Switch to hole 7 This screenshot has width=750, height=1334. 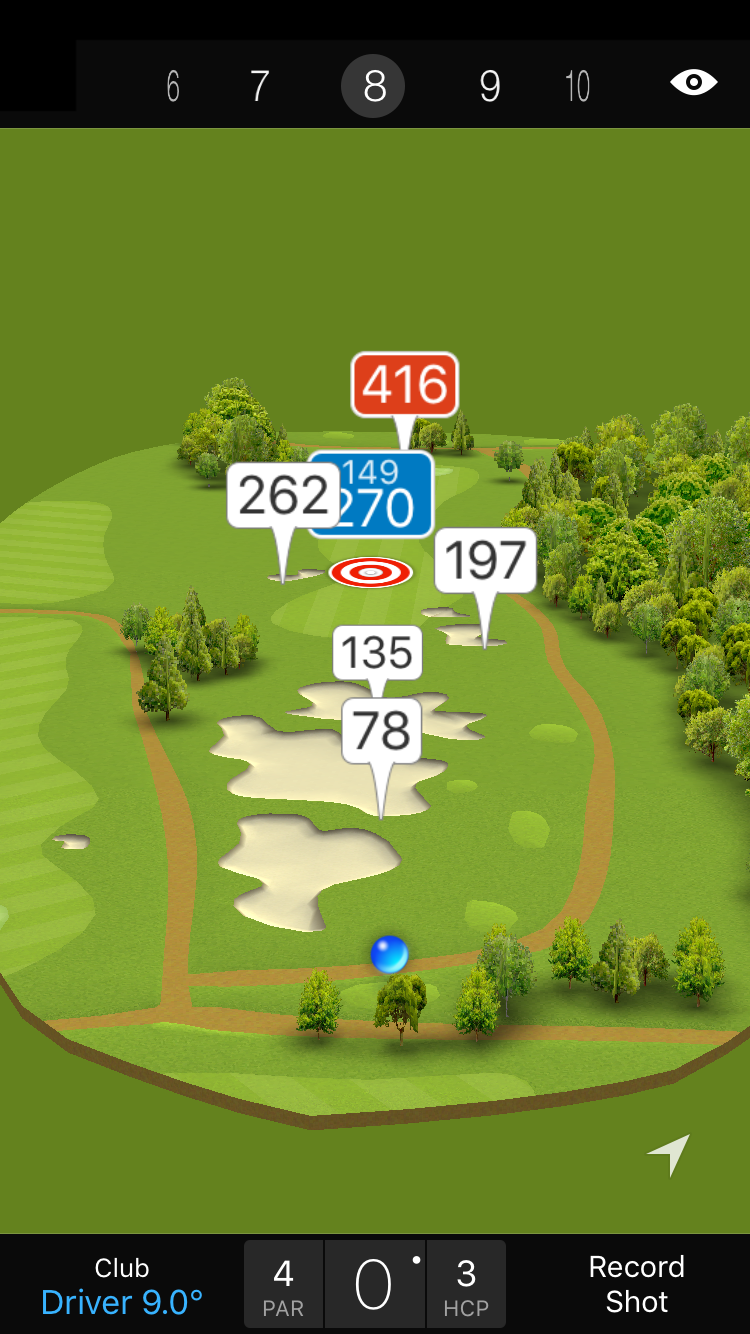coord(259,87)
